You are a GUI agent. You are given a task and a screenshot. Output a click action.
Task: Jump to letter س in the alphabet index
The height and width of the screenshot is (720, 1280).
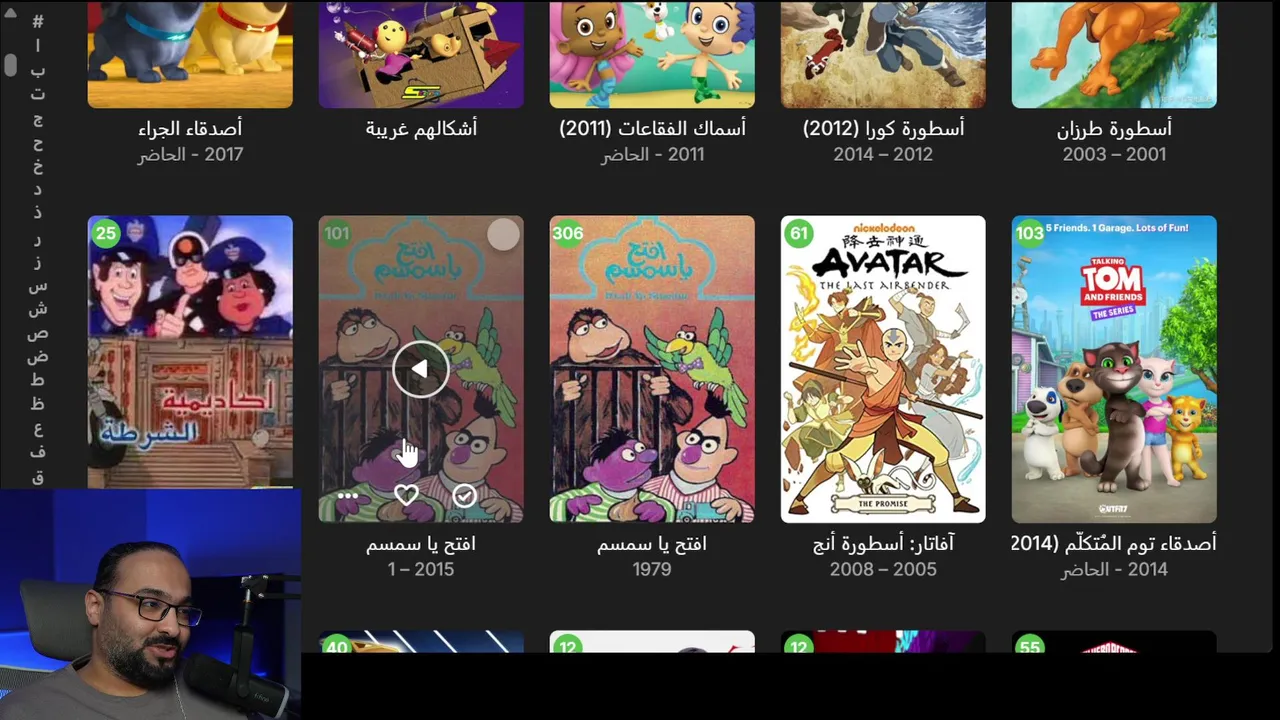point(37,286)
